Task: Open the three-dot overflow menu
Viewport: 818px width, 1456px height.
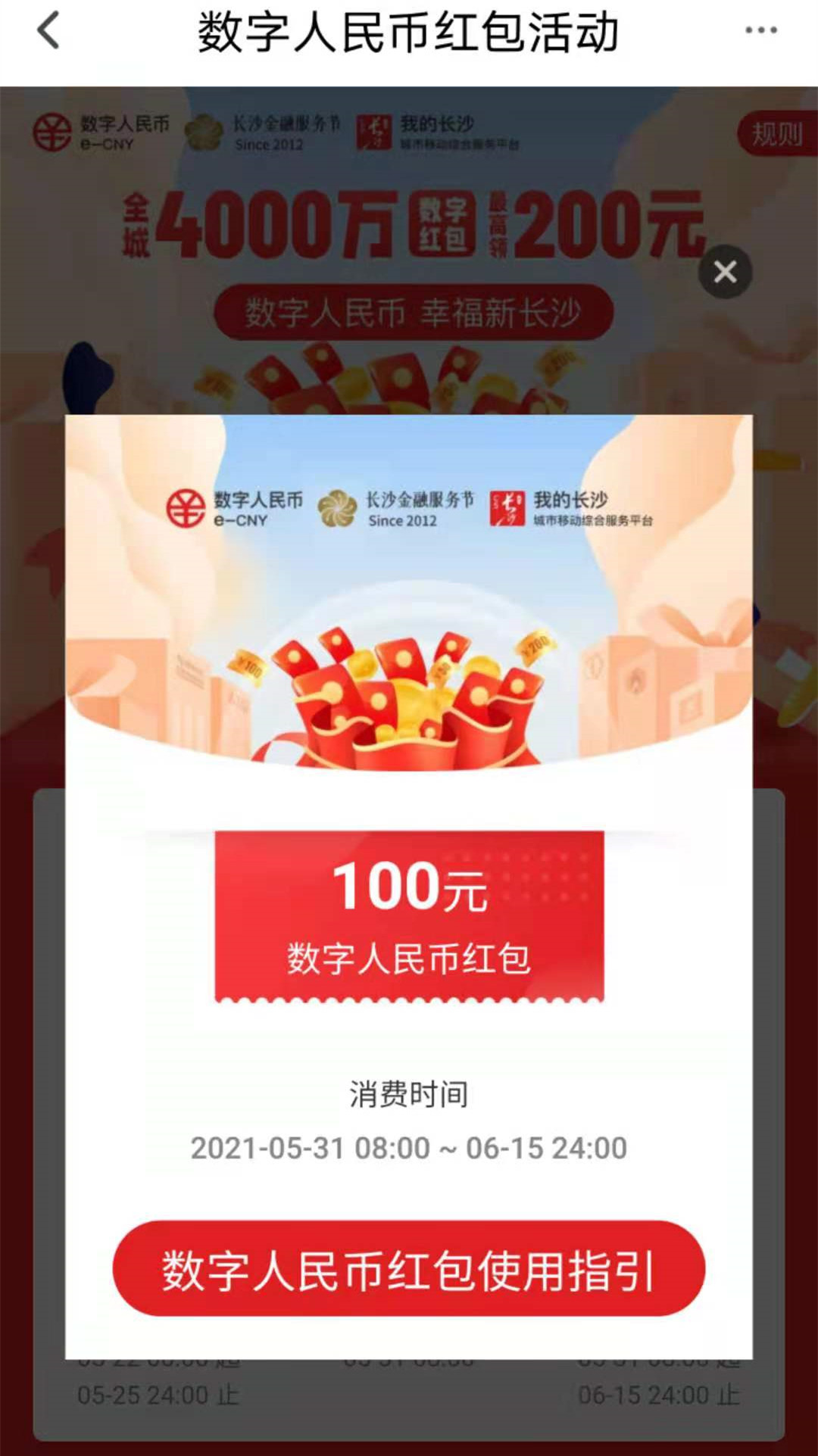Action: coord(760,30)
